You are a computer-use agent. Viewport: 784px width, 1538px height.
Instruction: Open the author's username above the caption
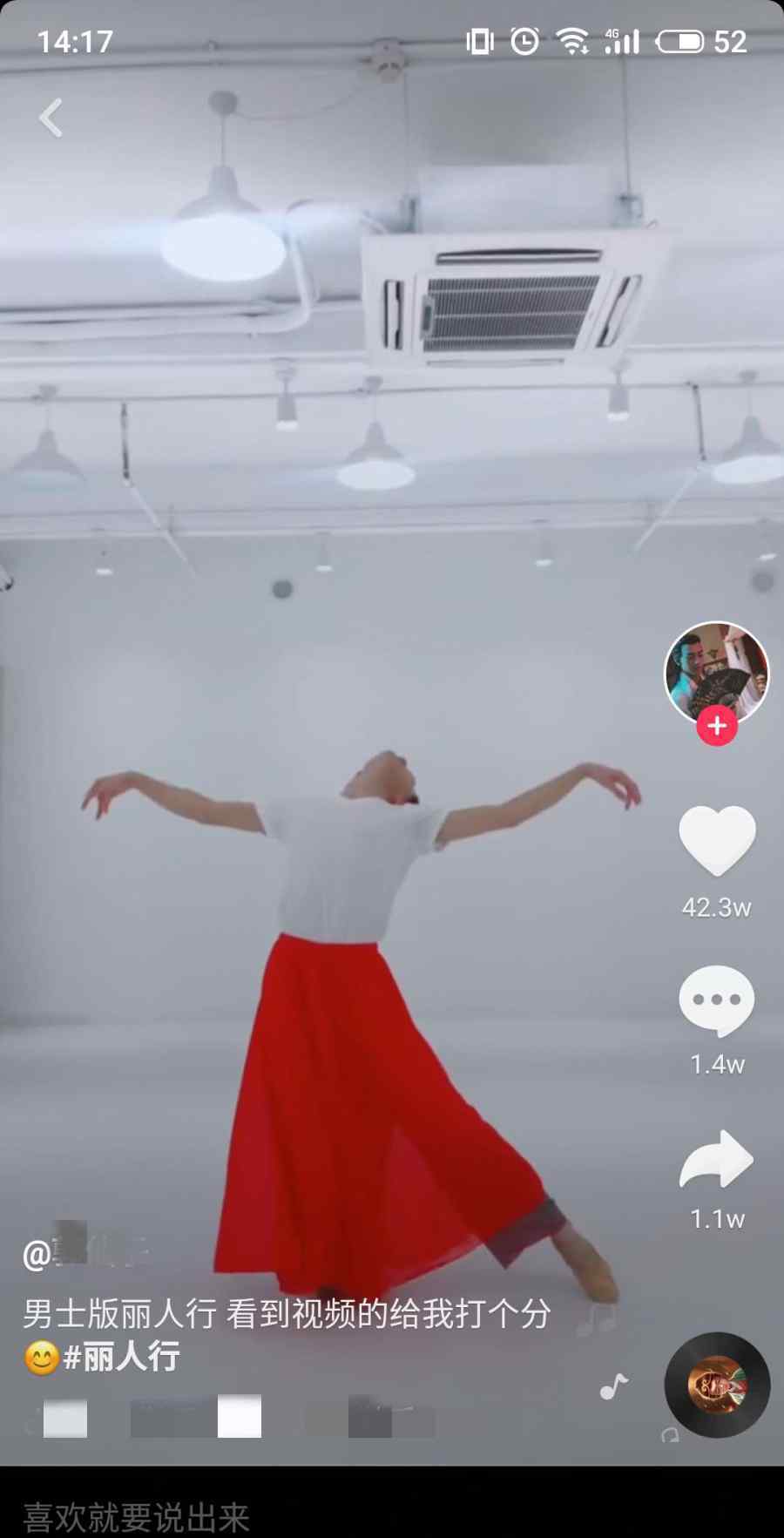(x=87, y=1253)
